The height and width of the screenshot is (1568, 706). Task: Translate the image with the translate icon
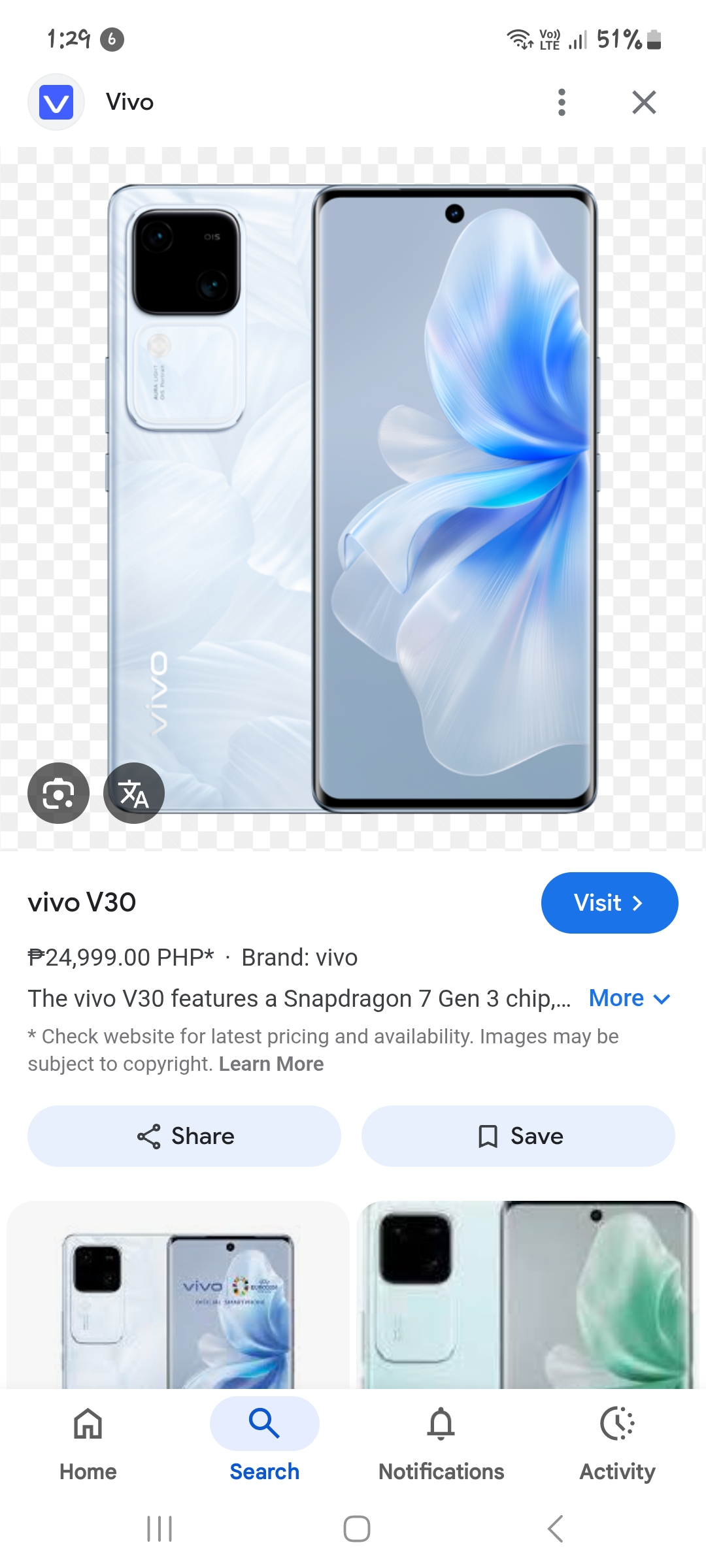point(134,793)
